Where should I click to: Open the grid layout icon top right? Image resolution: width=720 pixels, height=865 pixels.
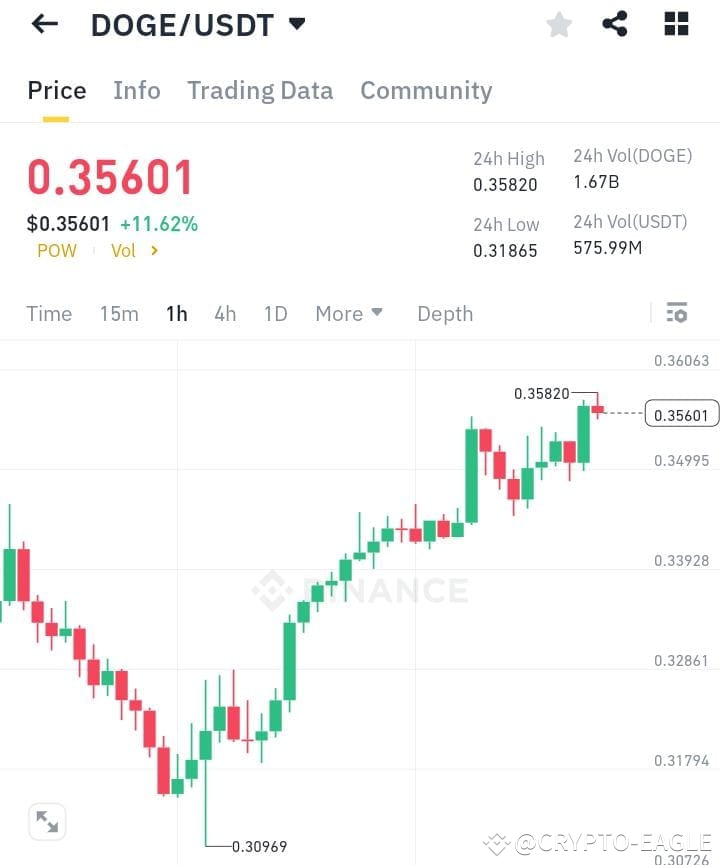click(x=676, y=24)
